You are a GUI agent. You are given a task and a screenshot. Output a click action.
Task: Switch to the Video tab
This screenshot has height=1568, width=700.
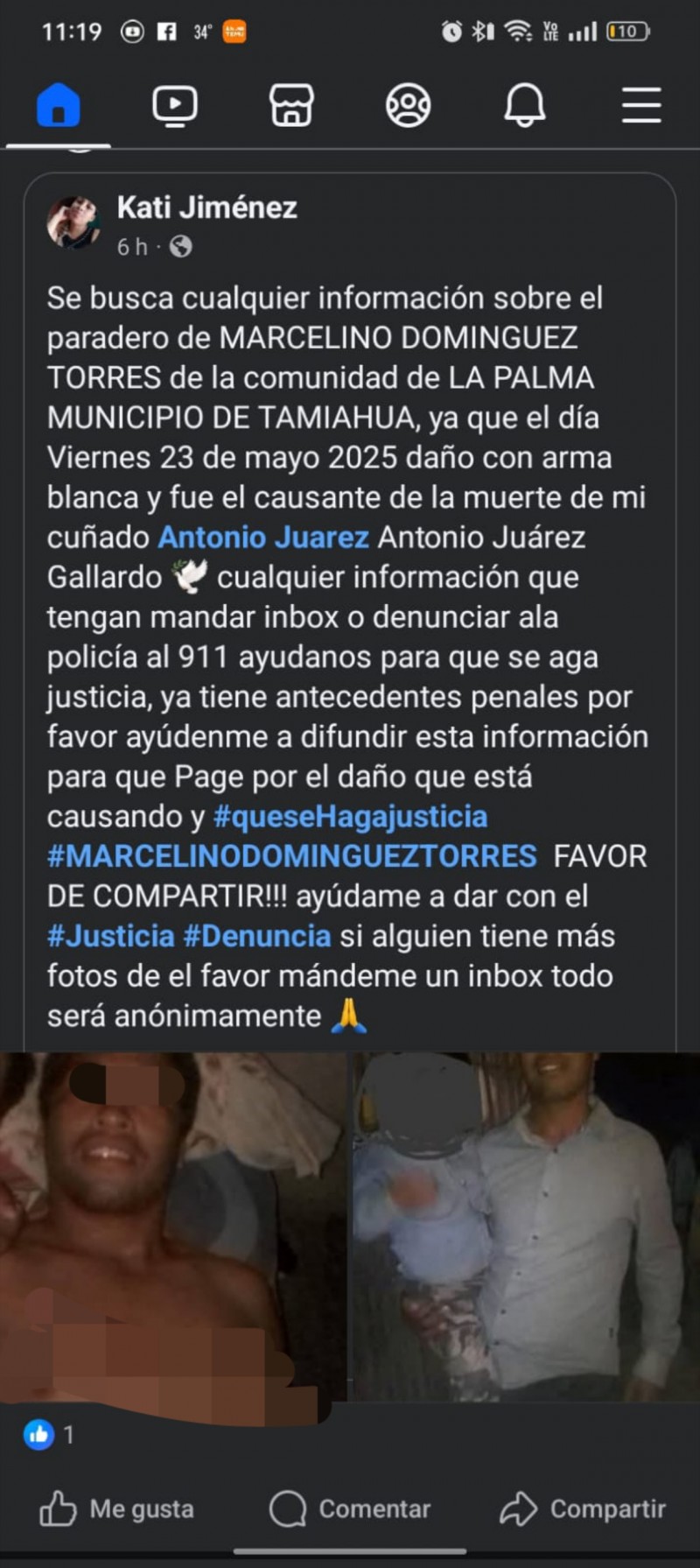174,106
